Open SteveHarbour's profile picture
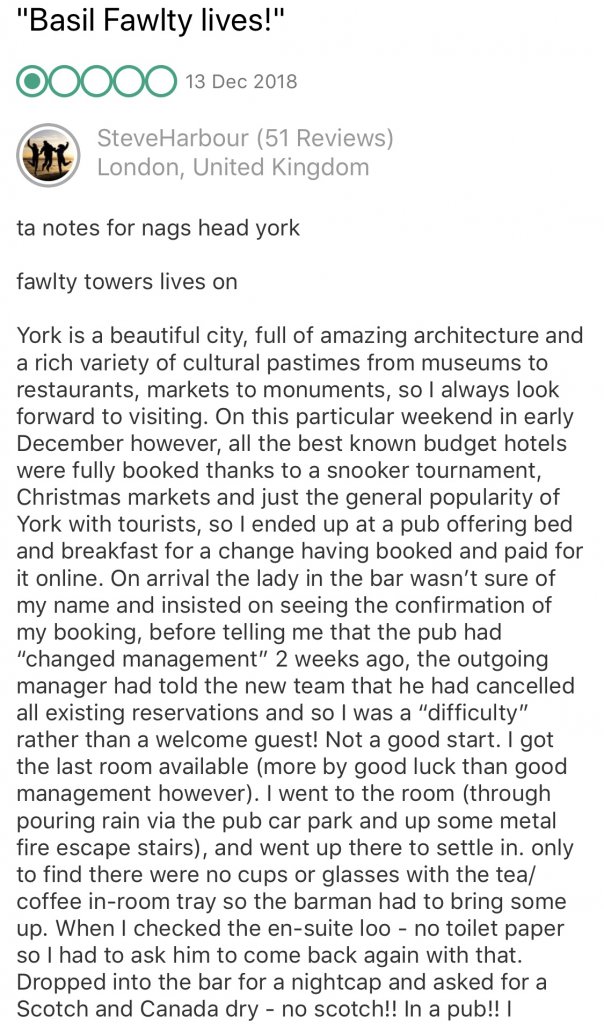 (49, 154)
